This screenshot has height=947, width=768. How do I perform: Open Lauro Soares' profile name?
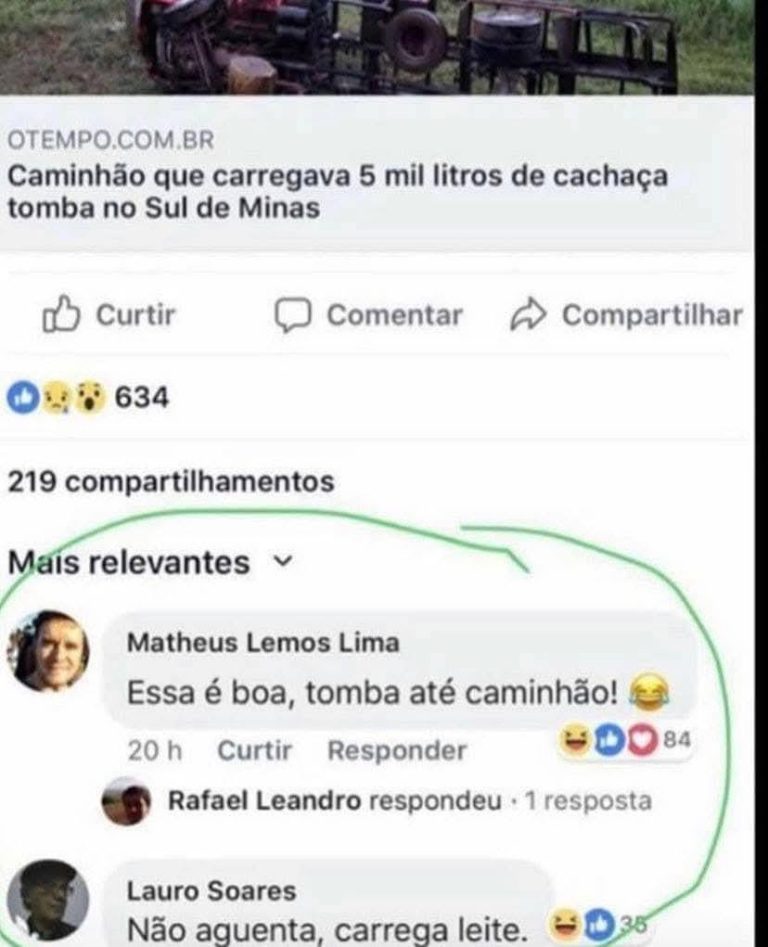[x=211, y=890]
